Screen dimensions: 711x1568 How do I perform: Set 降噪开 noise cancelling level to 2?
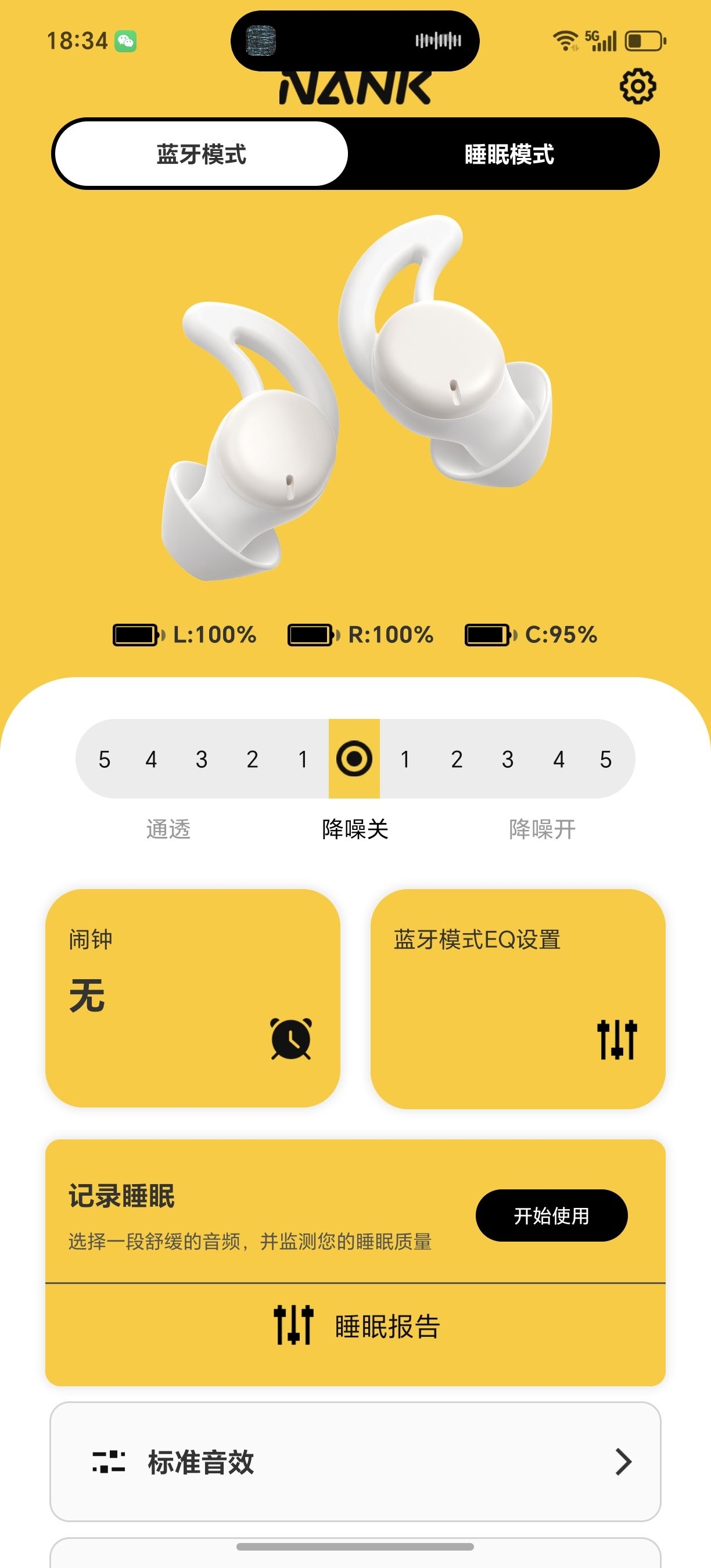click(457, 759)
